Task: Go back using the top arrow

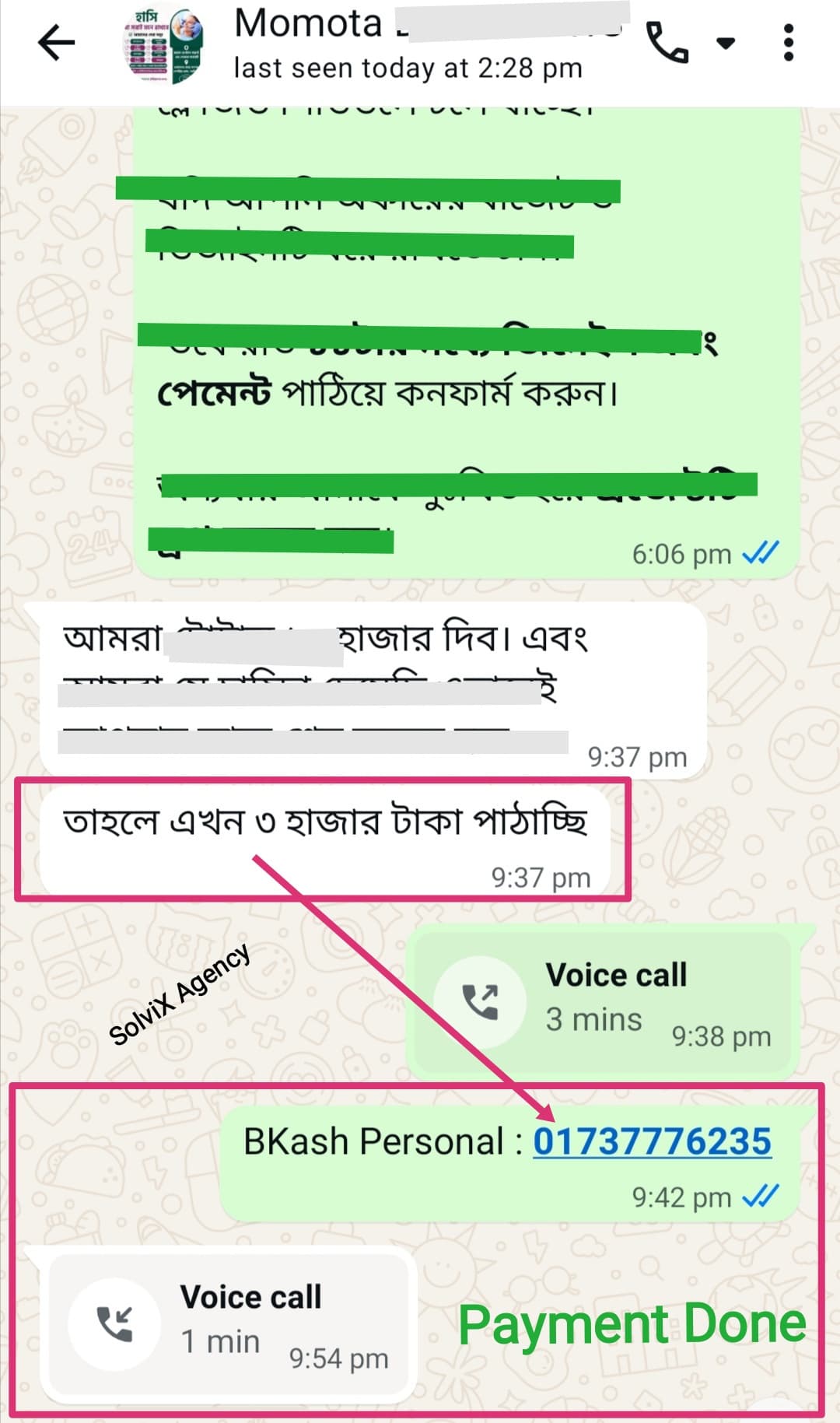Action: pos(57,42)
